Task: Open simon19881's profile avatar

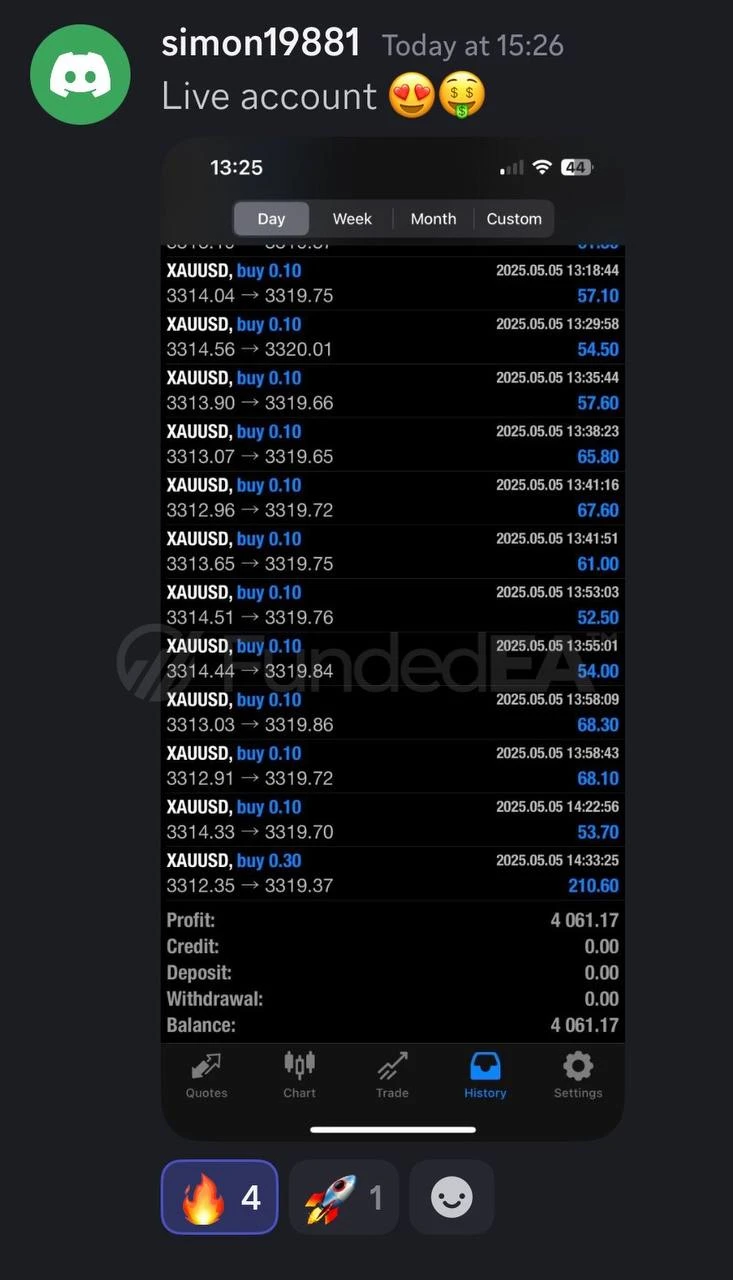Action: [x=80, y=75]
